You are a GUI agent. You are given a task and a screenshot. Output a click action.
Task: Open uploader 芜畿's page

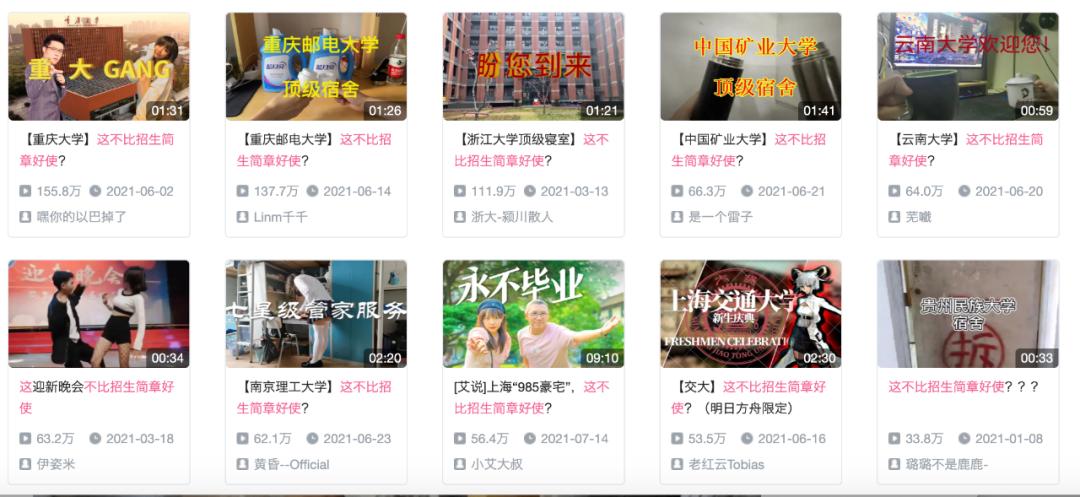(918, 216)
